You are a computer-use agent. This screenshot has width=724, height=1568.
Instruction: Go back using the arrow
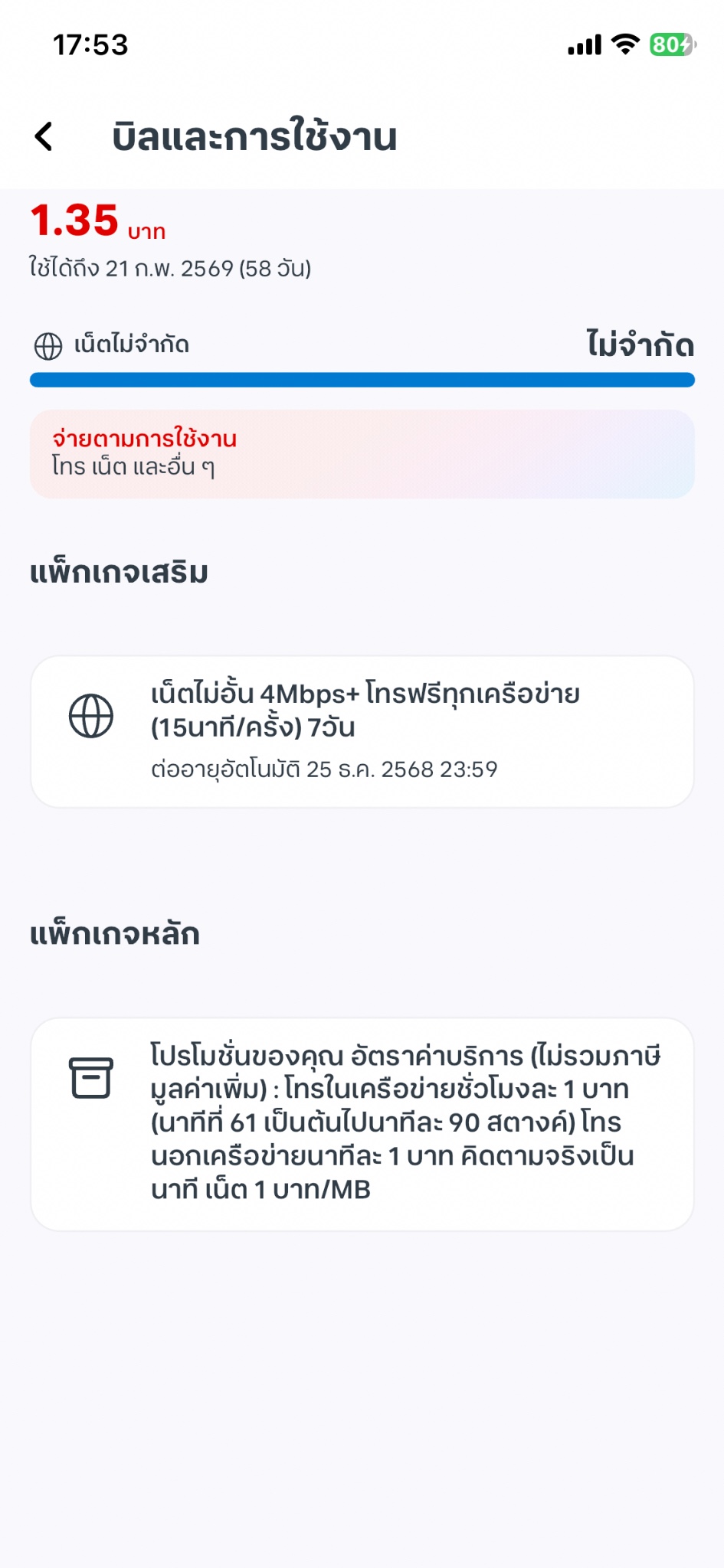[44, 137]
